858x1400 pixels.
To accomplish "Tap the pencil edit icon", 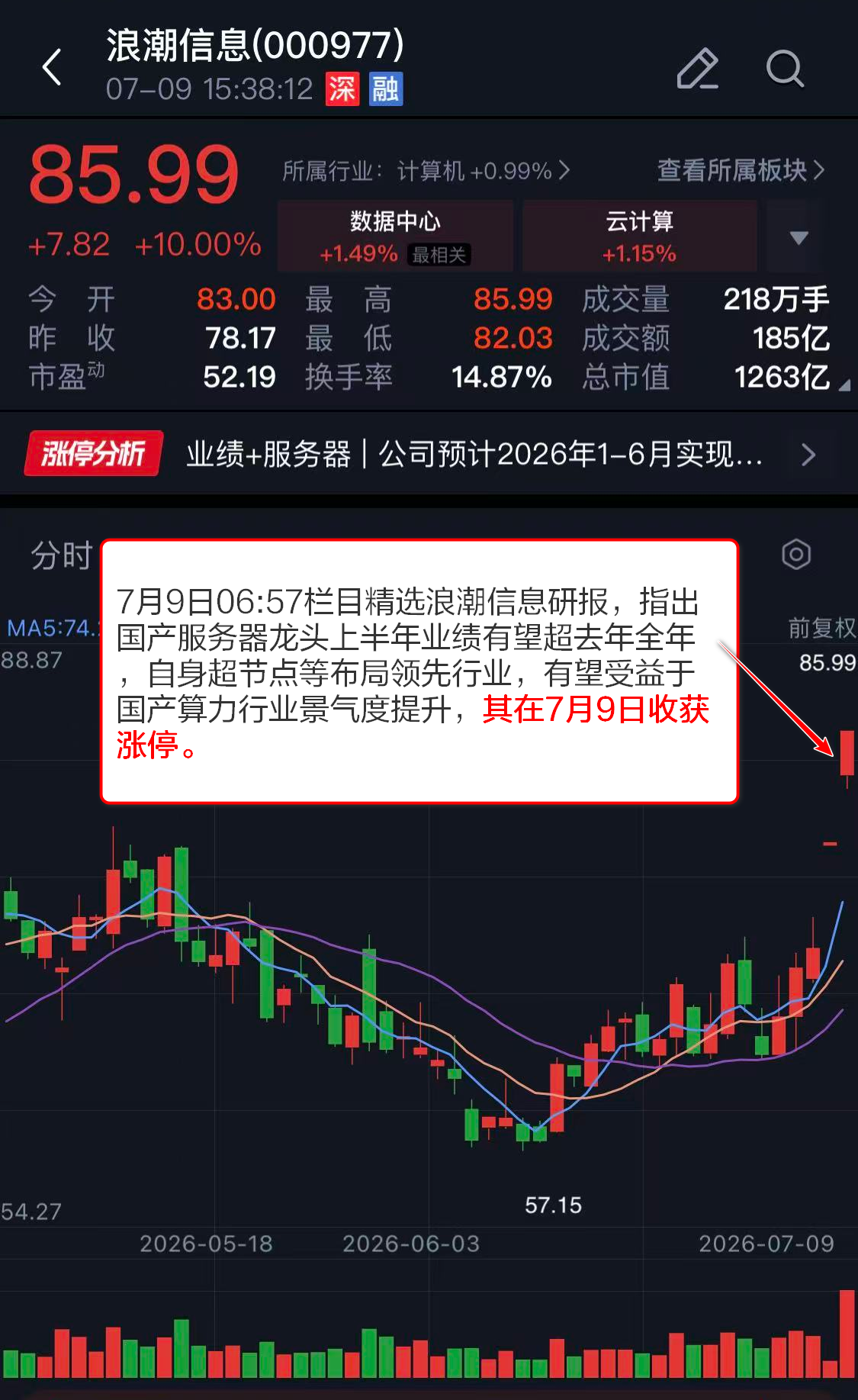I will (x=698, y=68).
